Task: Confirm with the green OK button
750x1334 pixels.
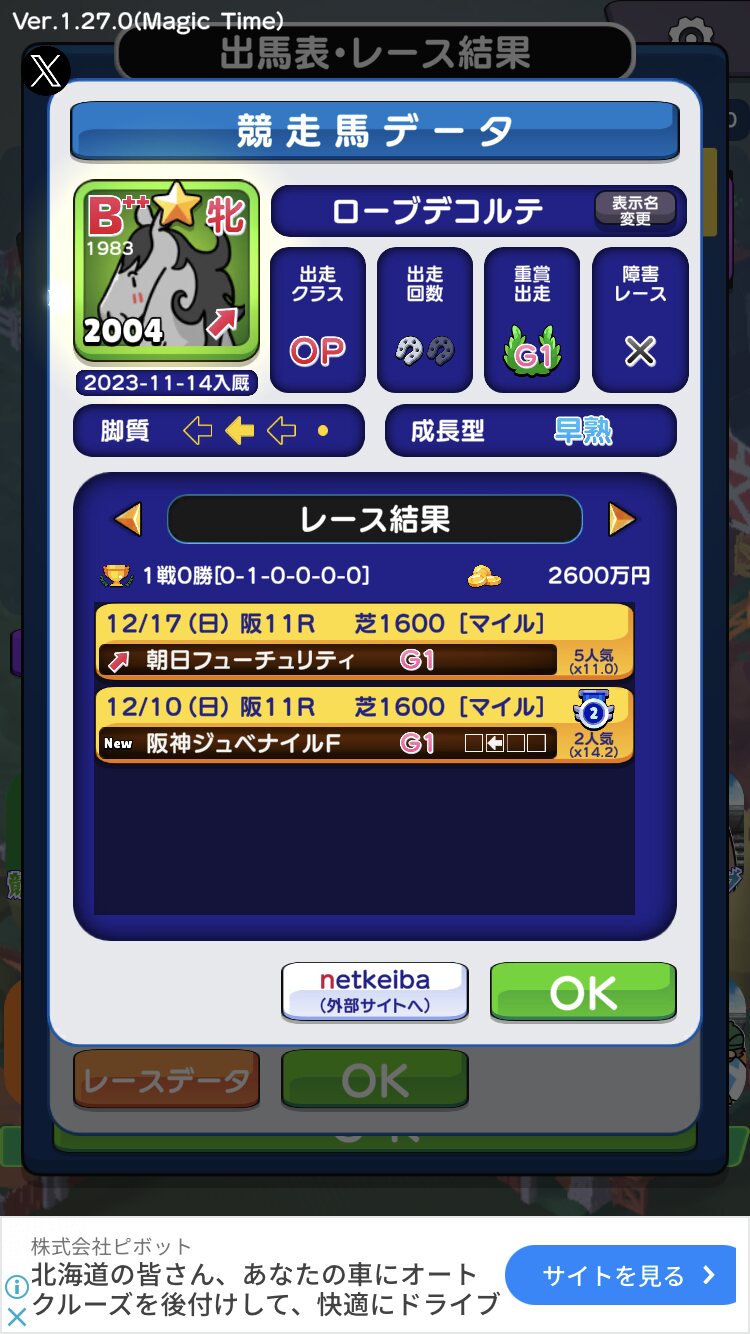Action: click(x=583, y=992)
